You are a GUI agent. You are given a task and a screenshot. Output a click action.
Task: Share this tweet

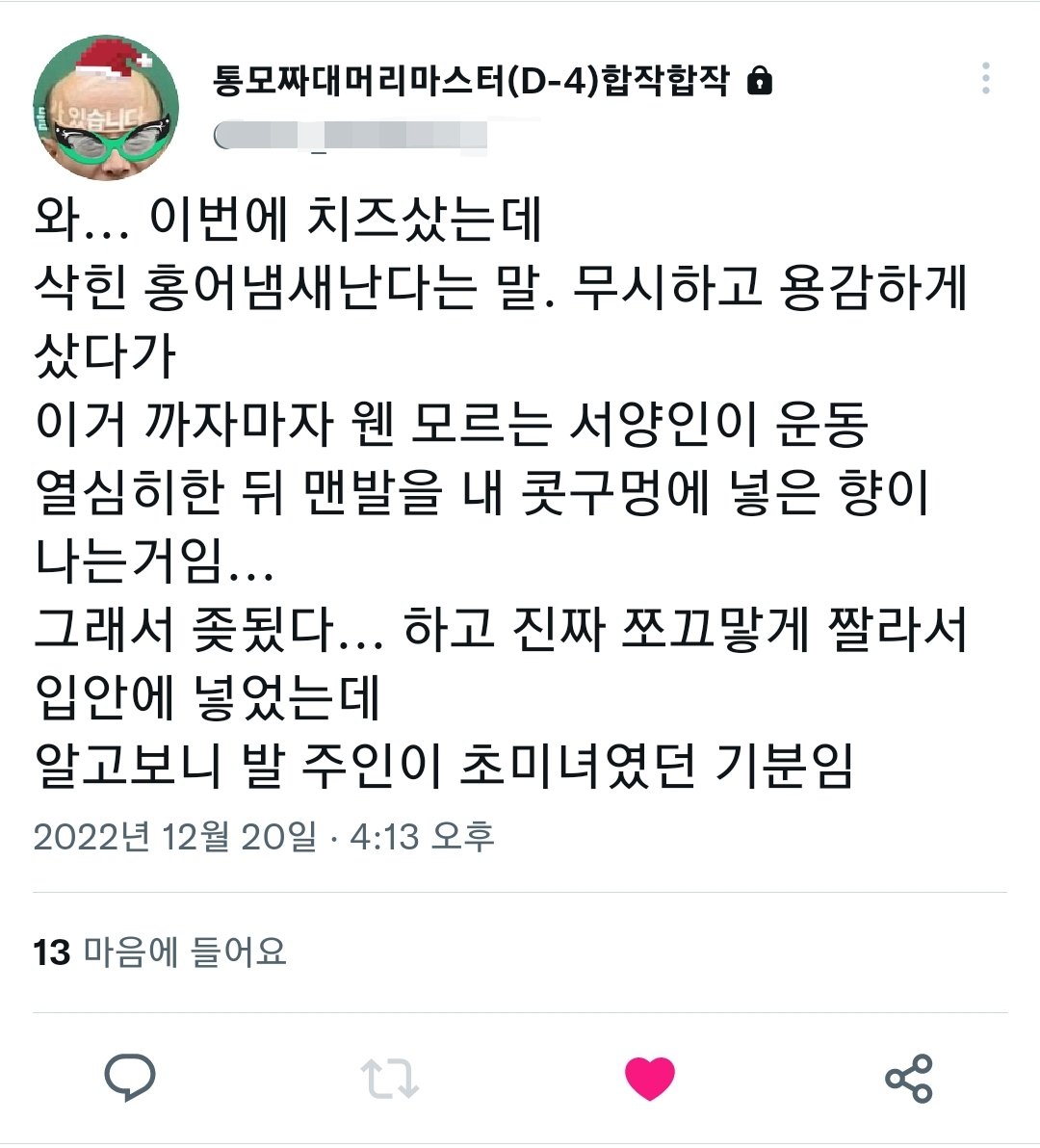point(908,1078)
